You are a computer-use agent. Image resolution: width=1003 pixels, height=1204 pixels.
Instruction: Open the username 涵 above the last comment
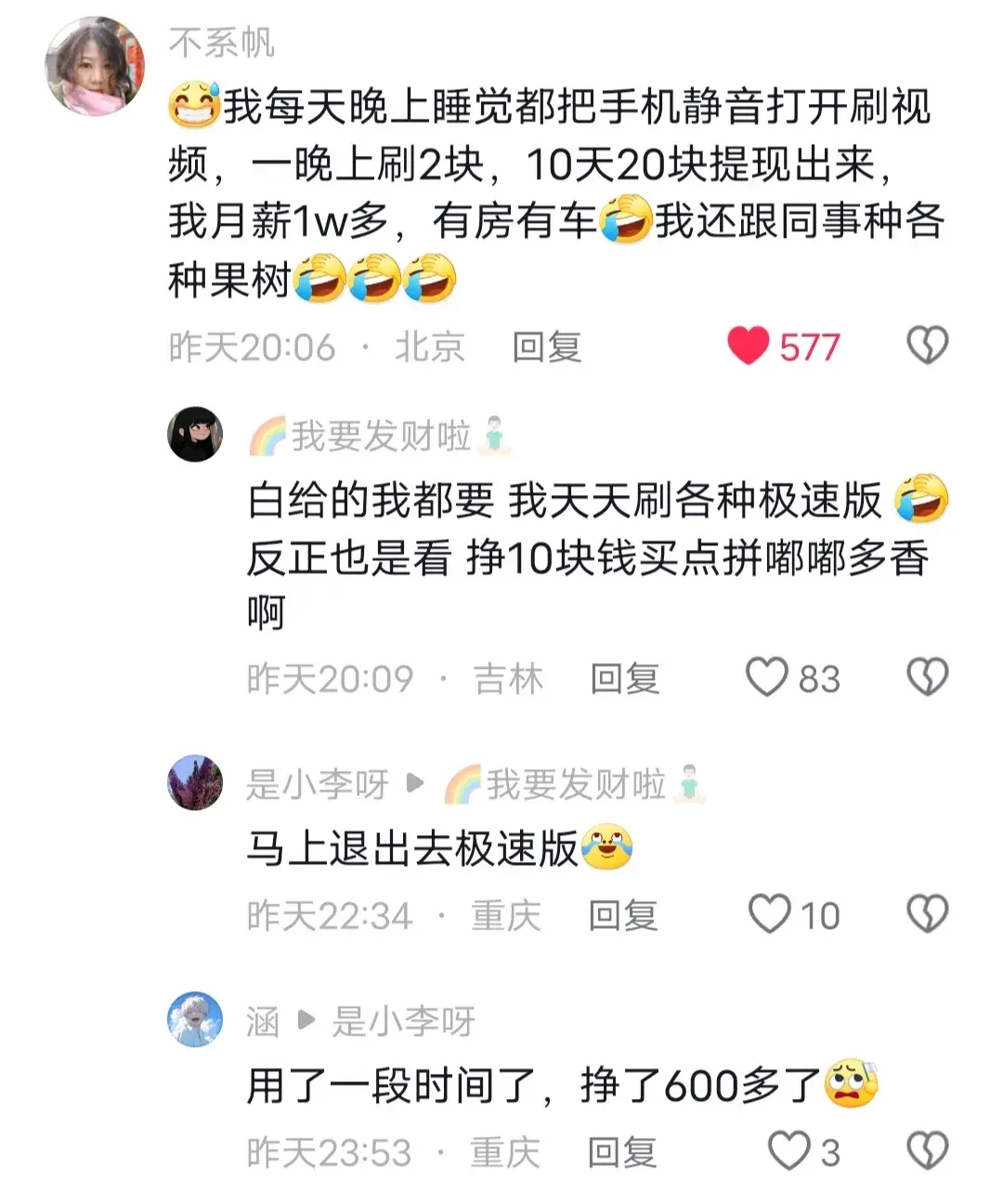pos(263,1022)
